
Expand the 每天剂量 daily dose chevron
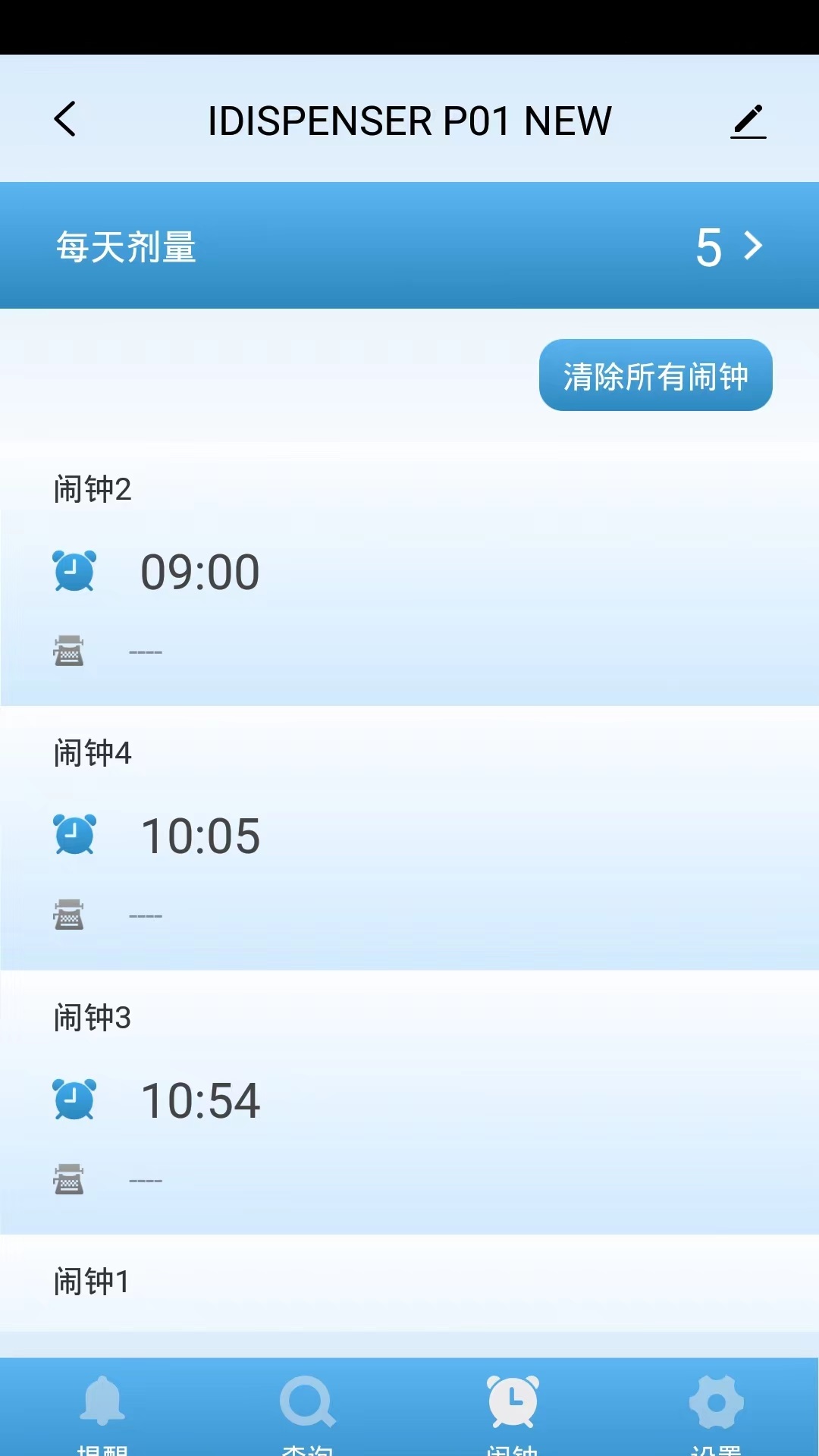pos(752,245)
